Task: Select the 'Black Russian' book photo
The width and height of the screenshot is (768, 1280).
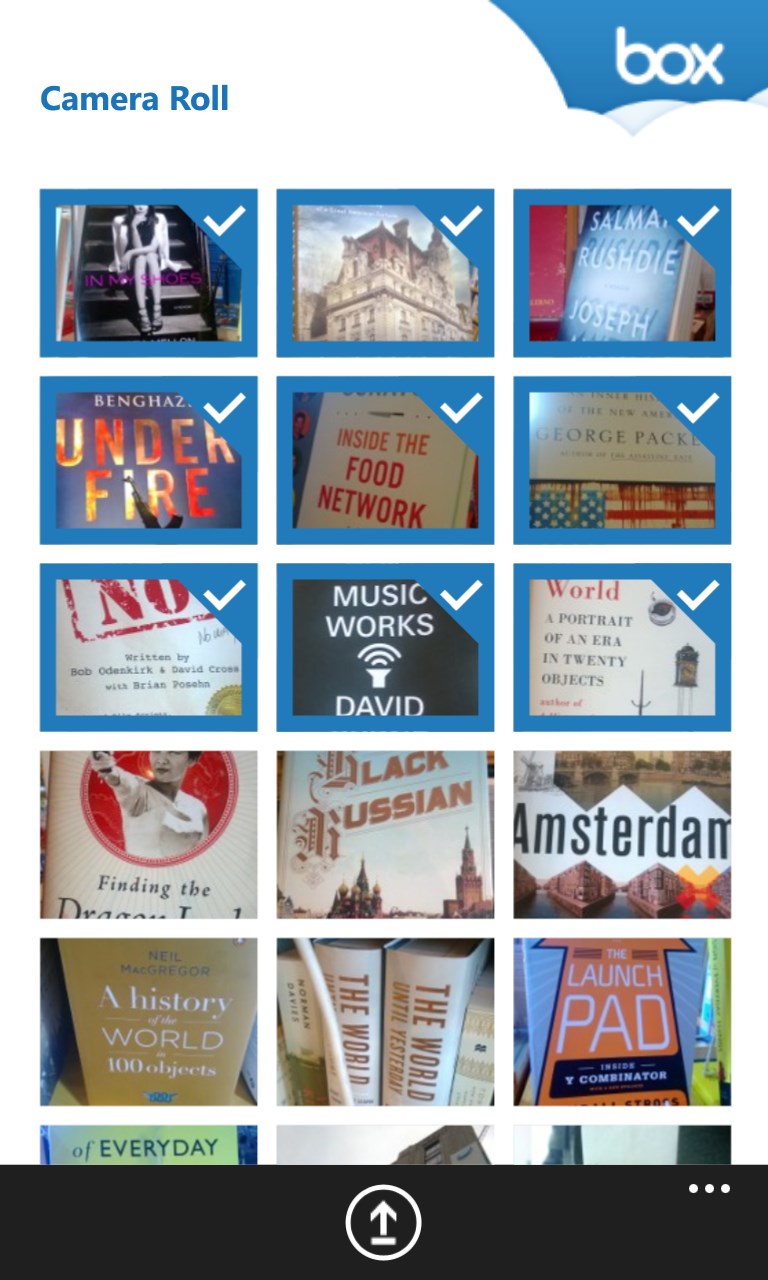Action: (385, 834)
